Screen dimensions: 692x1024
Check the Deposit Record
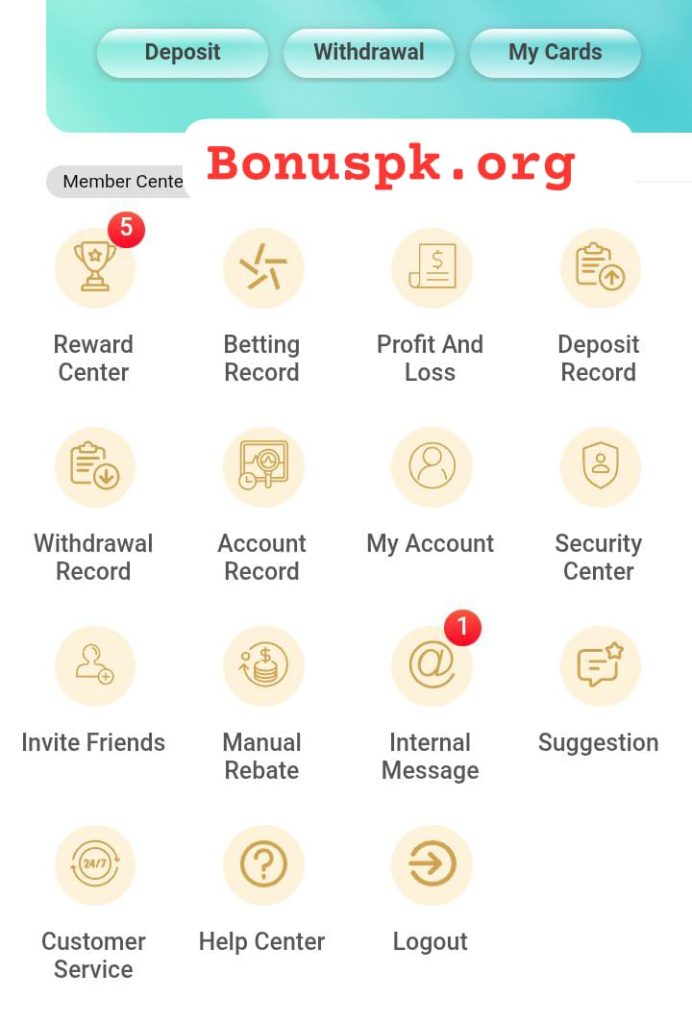click(x=598, y=268)
